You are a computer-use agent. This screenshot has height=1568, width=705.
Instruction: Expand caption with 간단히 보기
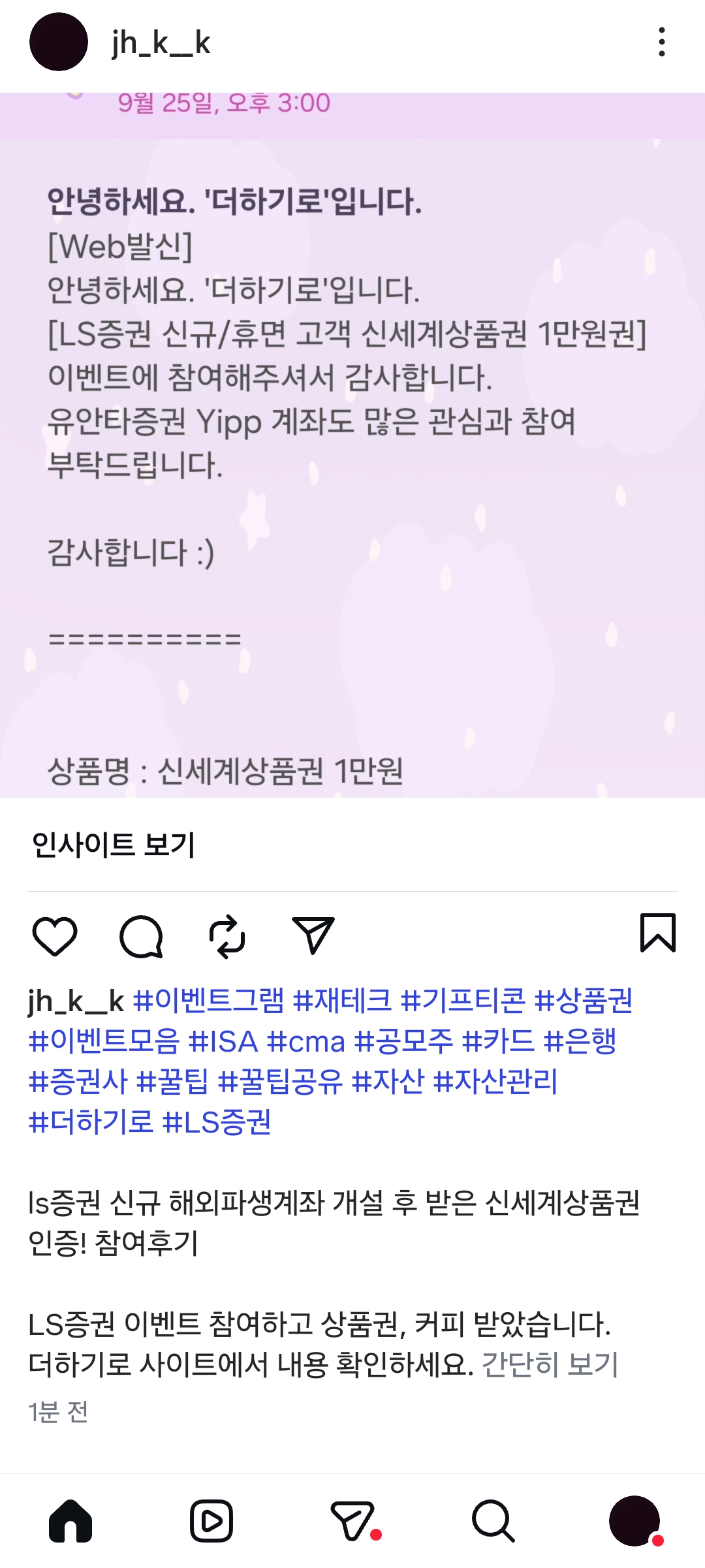click(550, 1365)
